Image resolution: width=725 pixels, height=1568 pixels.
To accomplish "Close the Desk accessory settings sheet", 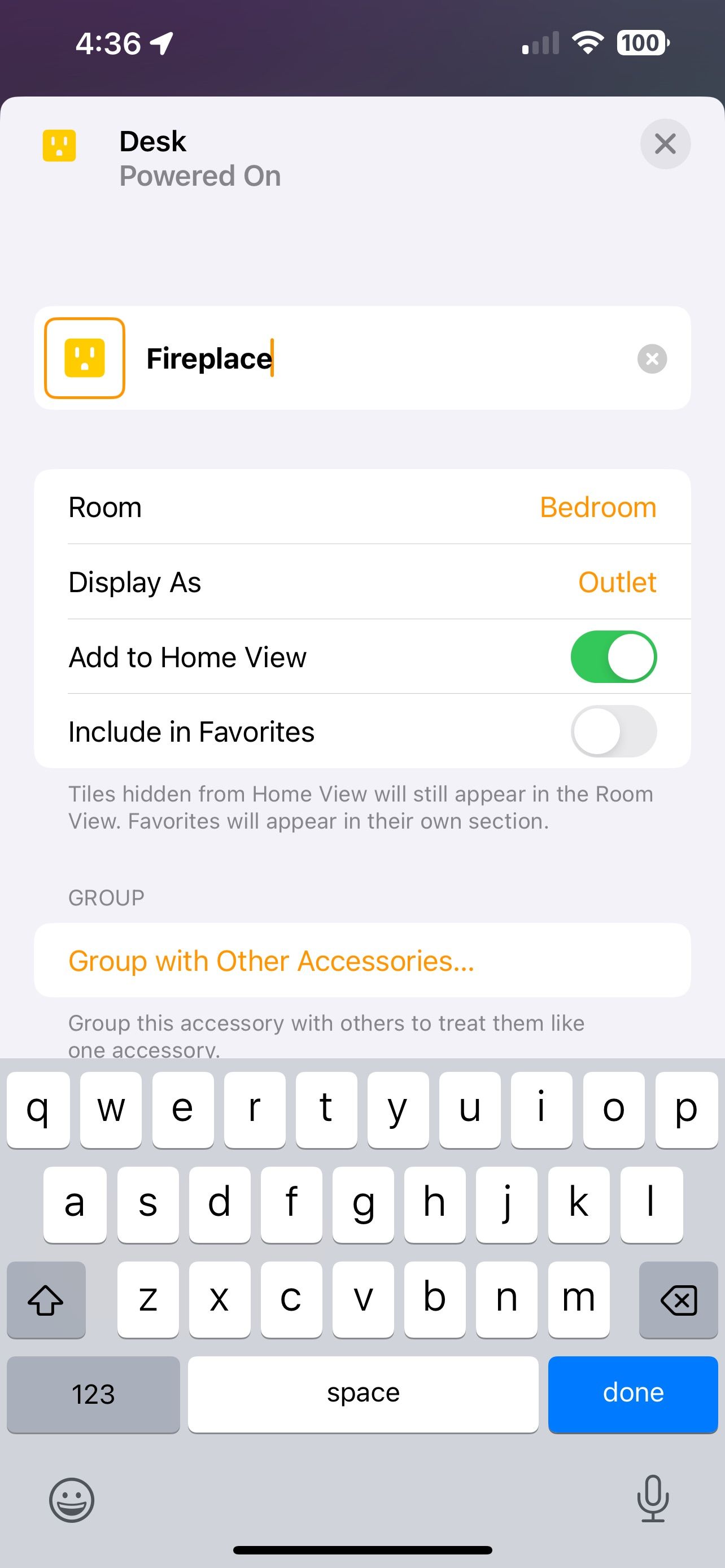I will point(665,144).
